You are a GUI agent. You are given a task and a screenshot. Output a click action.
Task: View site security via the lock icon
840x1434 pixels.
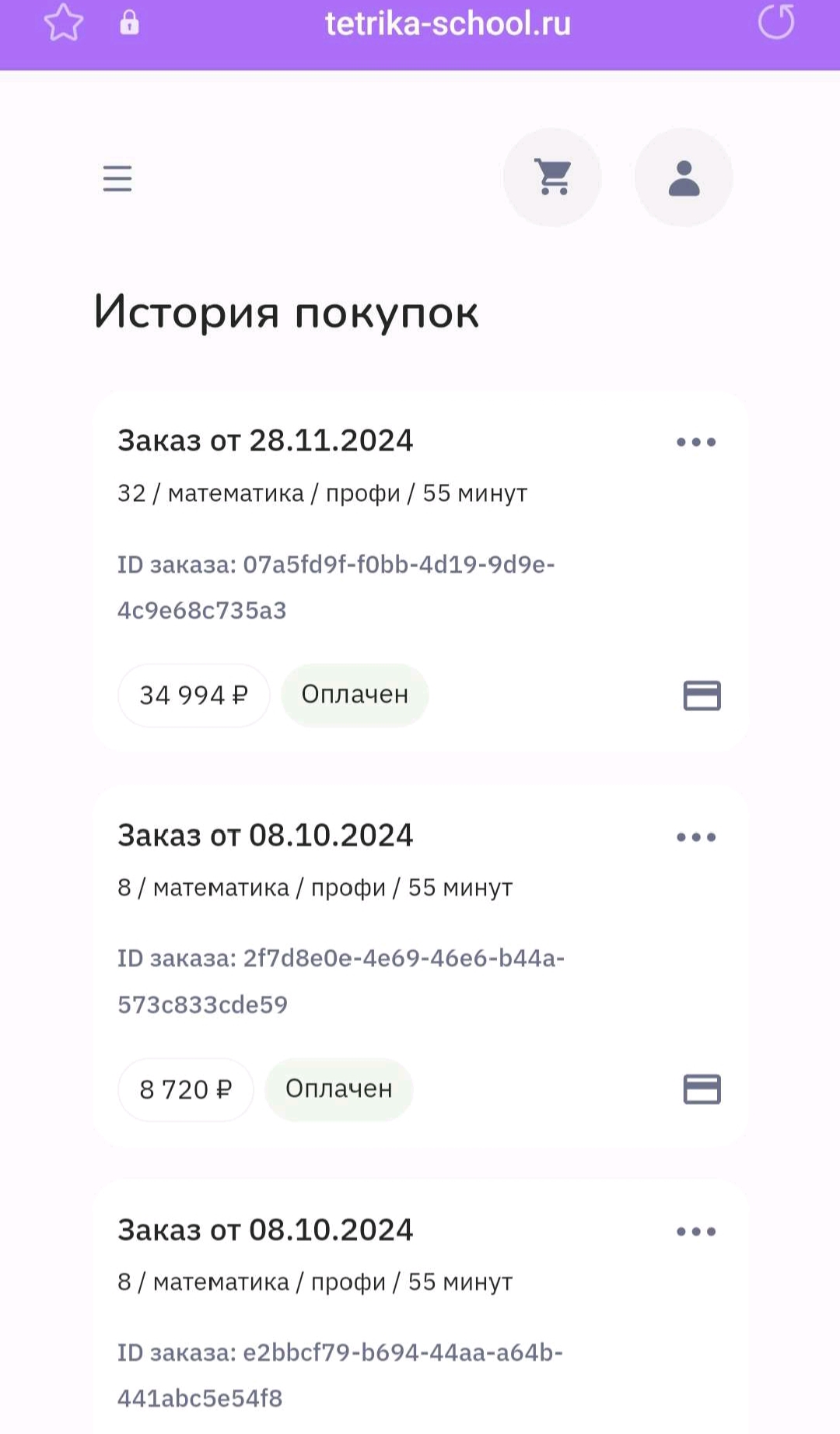point(129,23)
